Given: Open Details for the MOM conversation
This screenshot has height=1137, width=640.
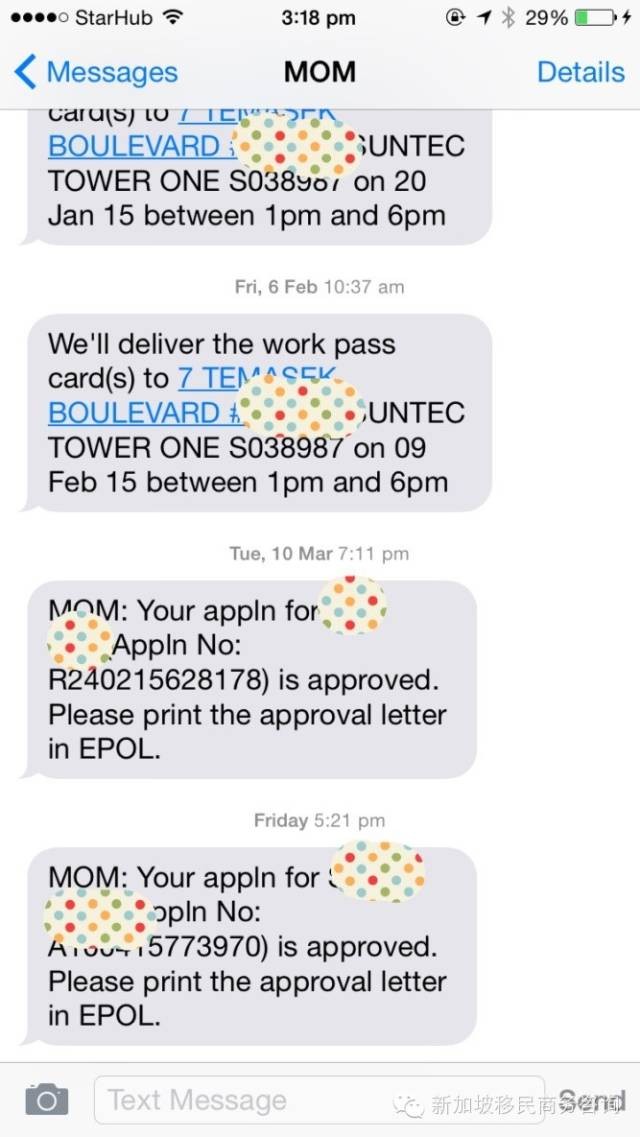Looking at the screenshot, I should (x=580, y=72).
